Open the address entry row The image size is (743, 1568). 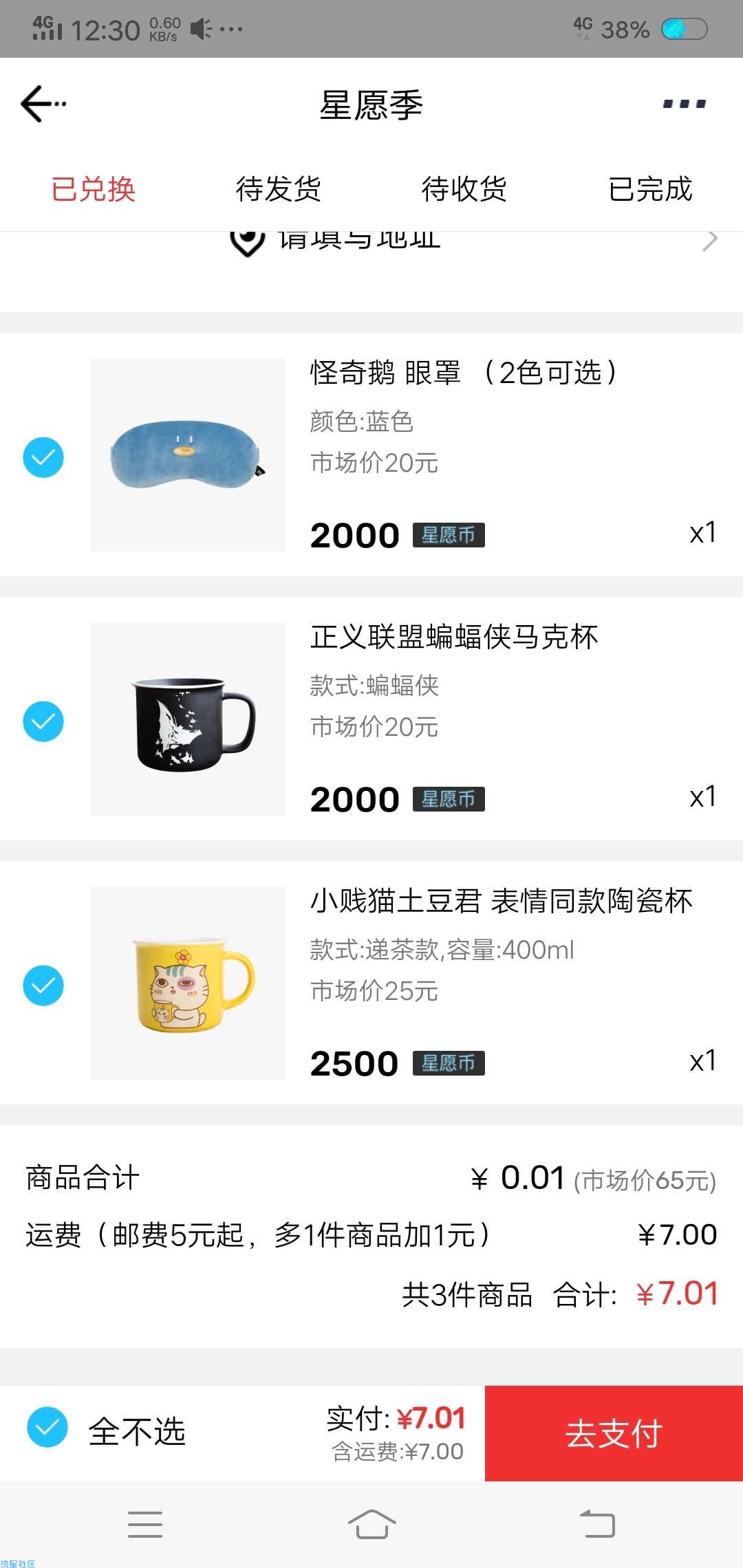[371, 241]
